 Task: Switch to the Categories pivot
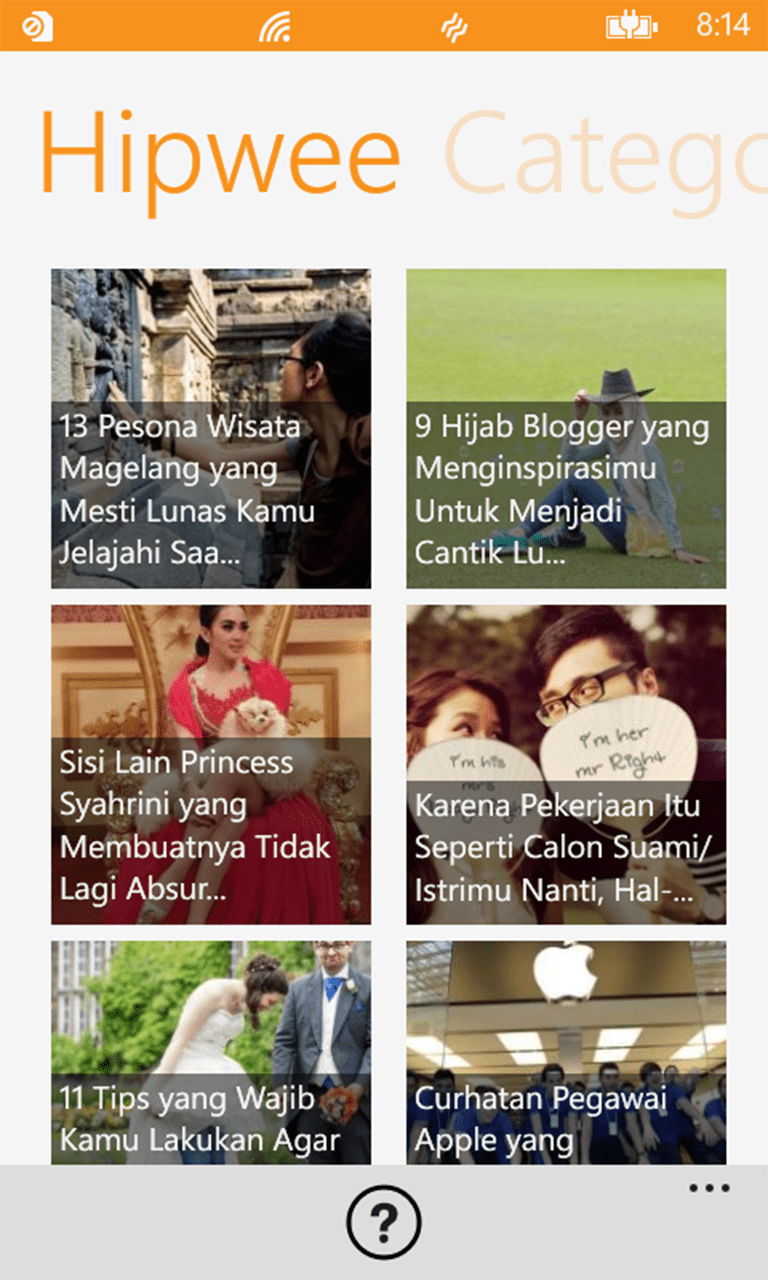600,150
